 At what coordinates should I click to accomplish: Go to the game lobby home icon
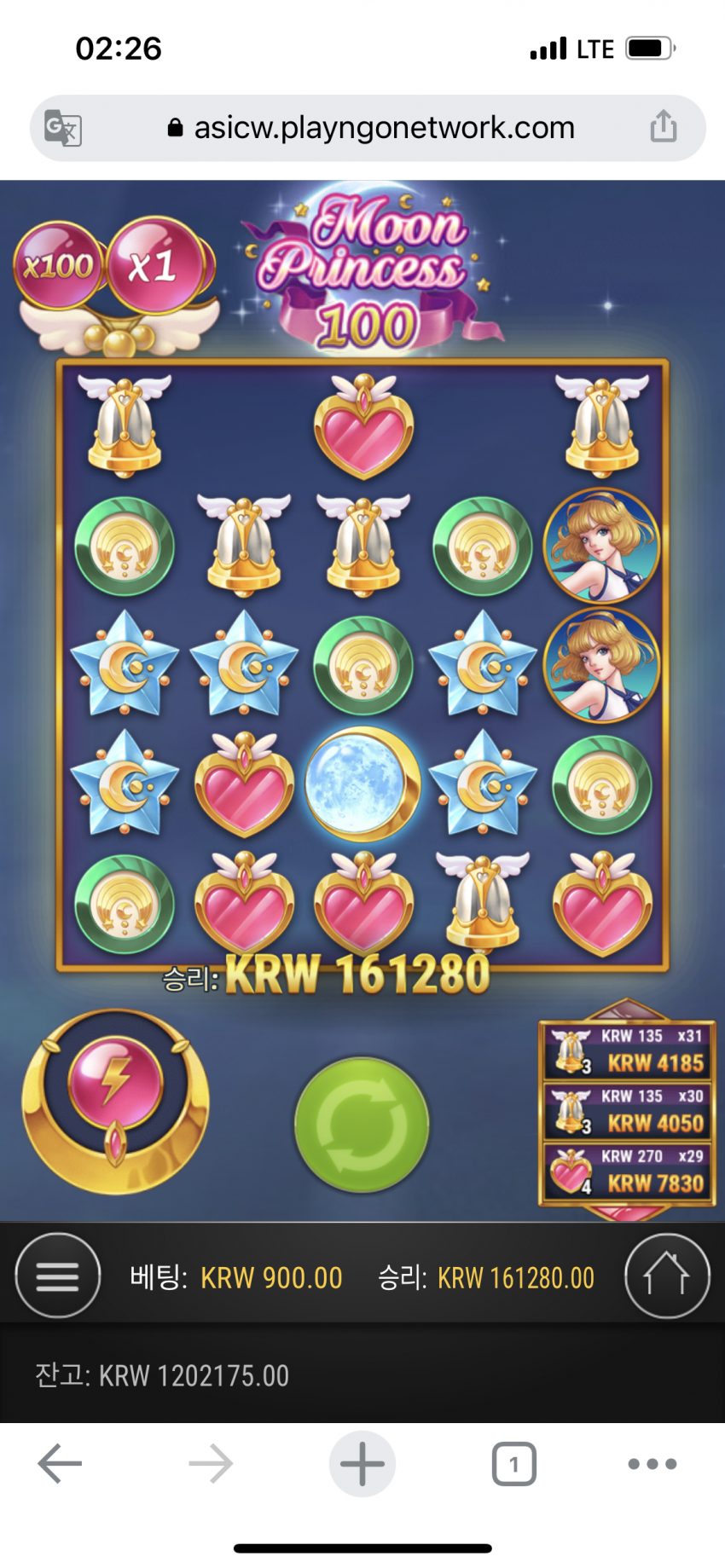666,1276
